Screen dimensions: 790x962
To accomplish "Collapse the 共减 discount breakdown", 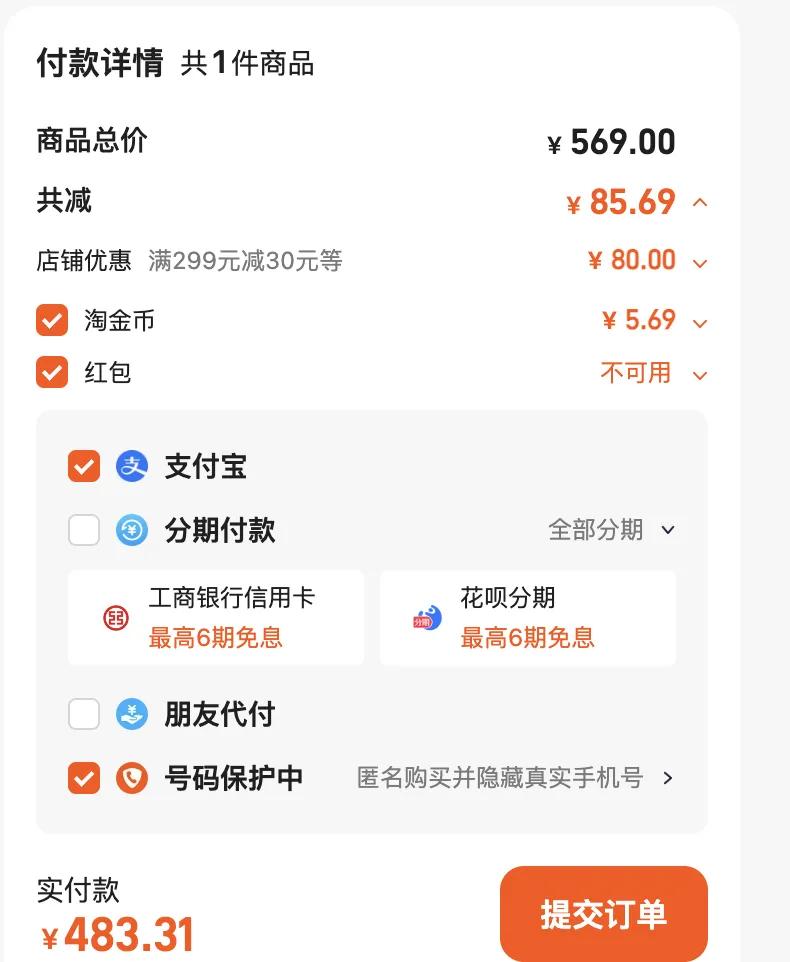I will [700, 202].
